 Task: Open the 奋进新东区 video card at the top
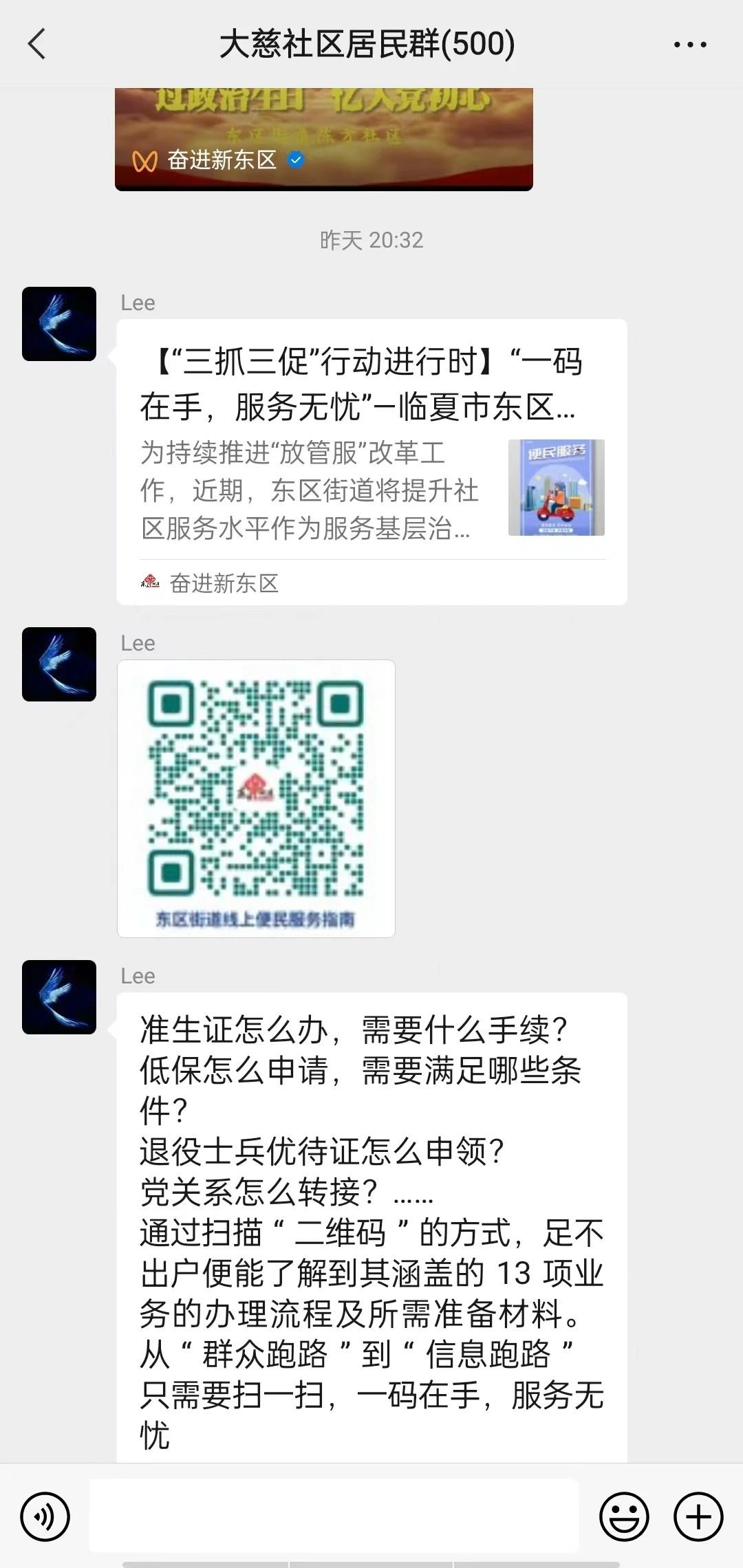pyautogui.click(x=323, y=139)
